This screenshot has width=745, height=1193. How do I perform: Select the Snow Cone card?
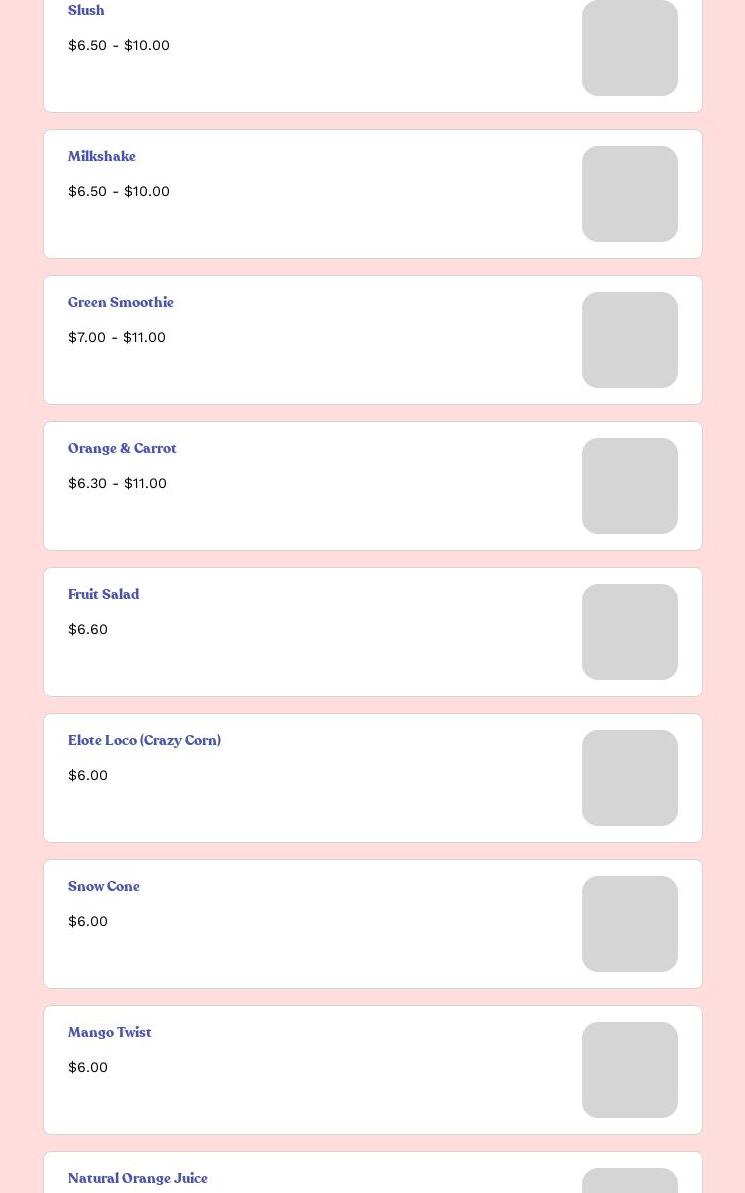click(373, 924)
